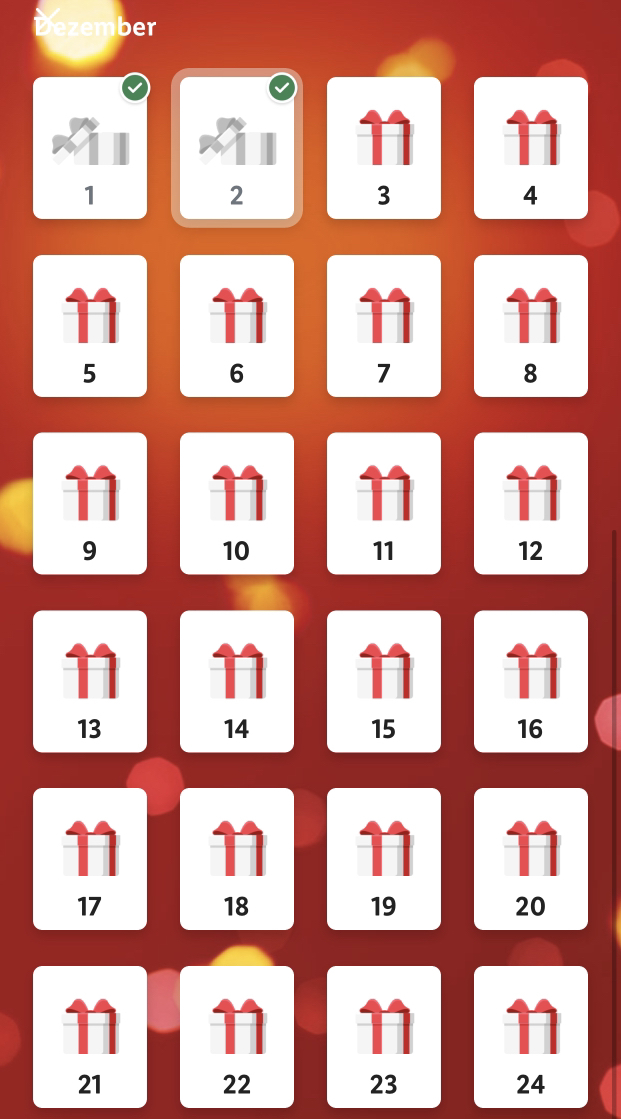Tap the day 17 gift tile
Screen dimensions: 621x1119
pos(90,859)
